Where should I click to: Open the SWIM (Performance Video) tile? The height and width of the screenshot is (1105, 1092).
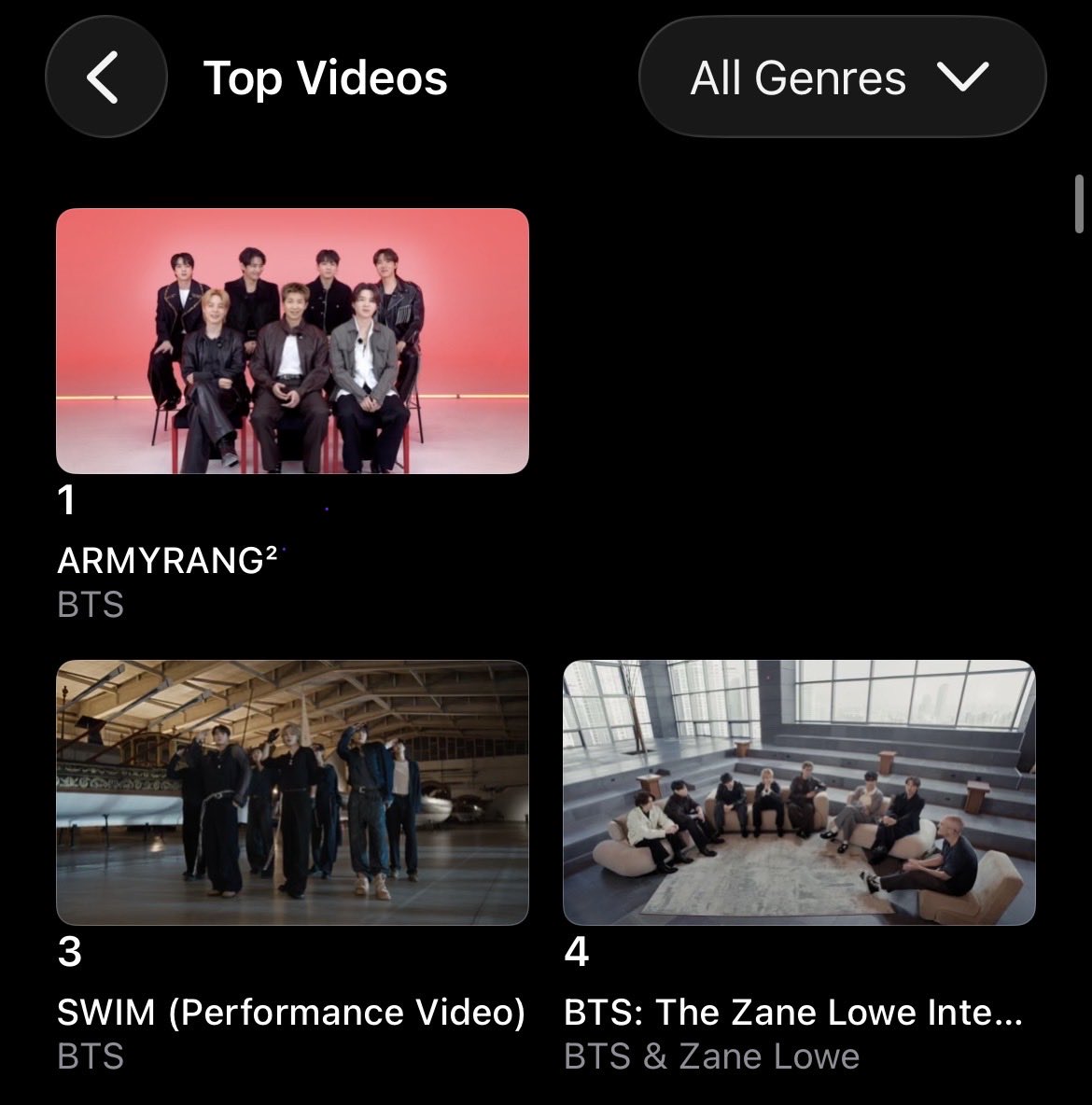coord(292,793)
